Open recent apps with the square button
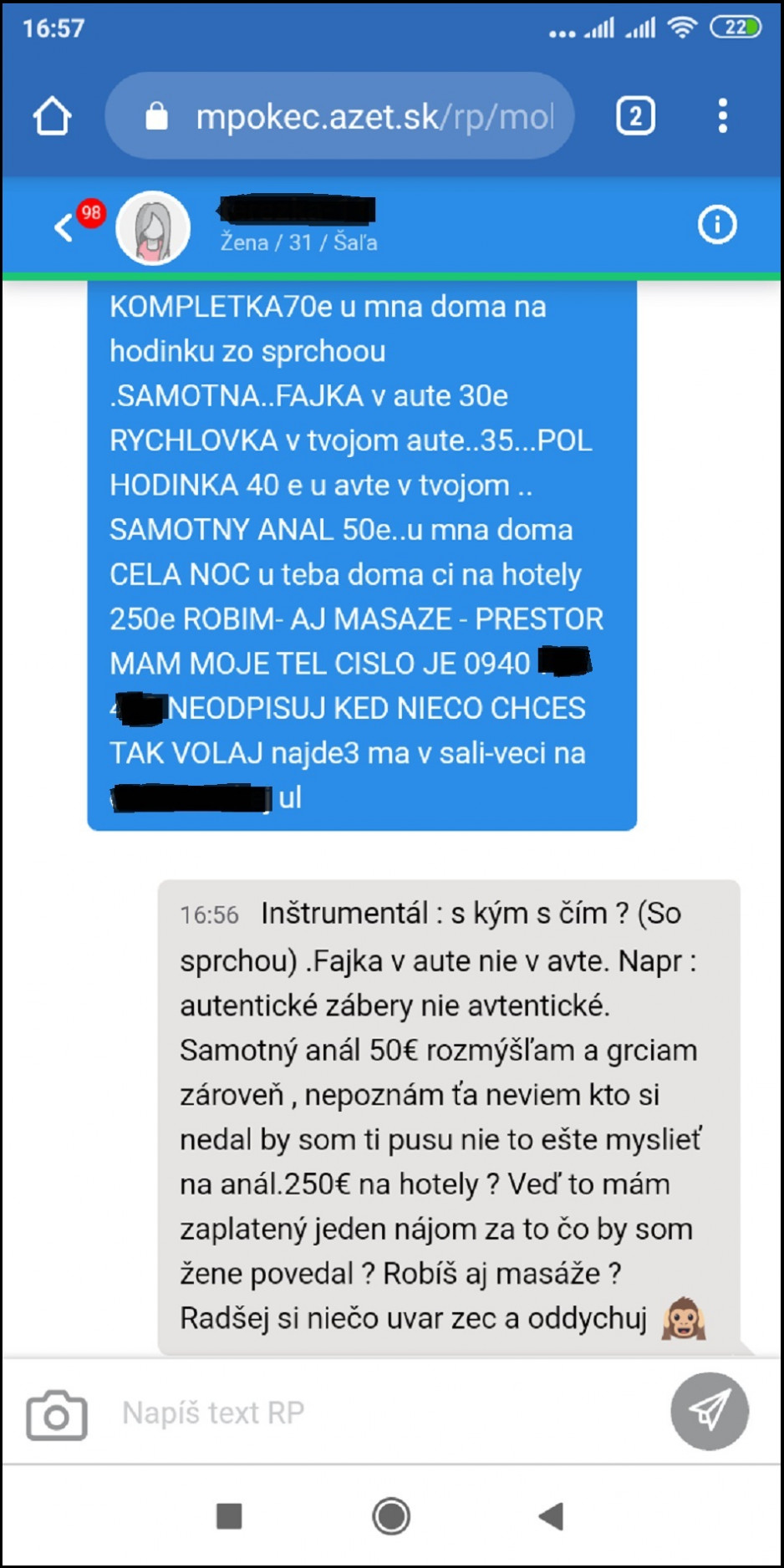 (x=229, y=1515)
